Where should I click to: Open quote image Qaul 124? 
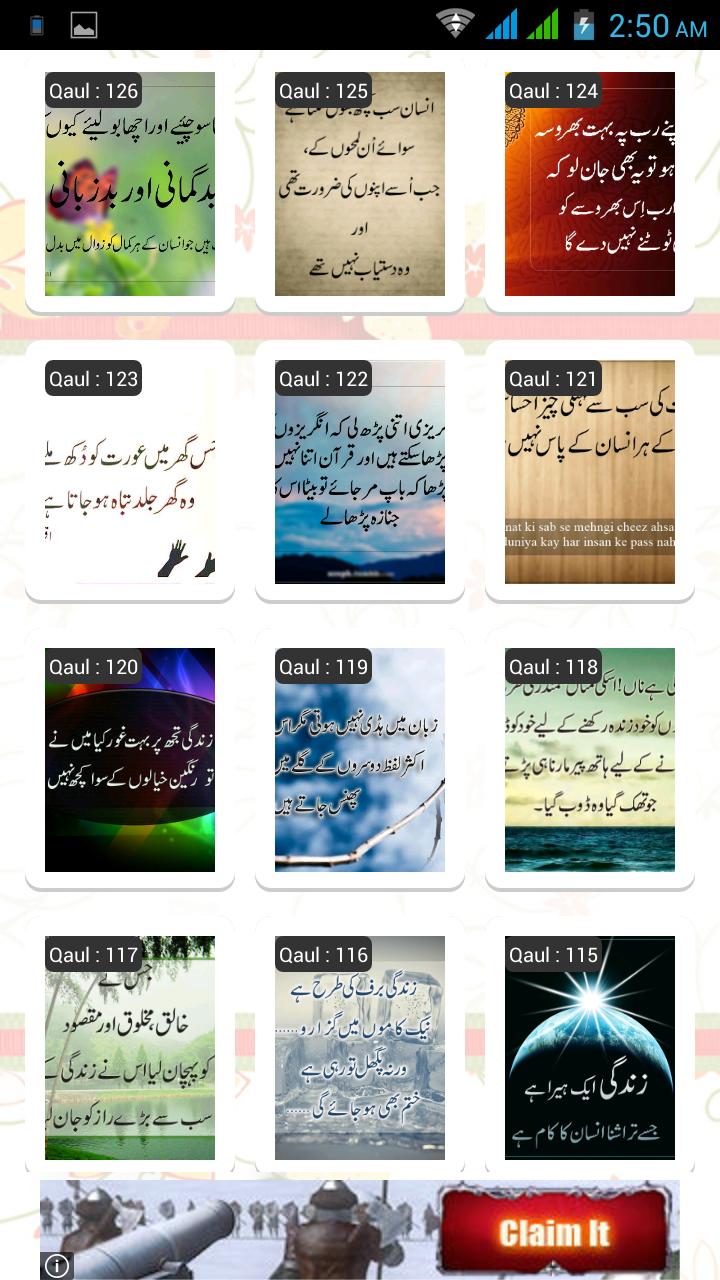(x=590, y=183)
